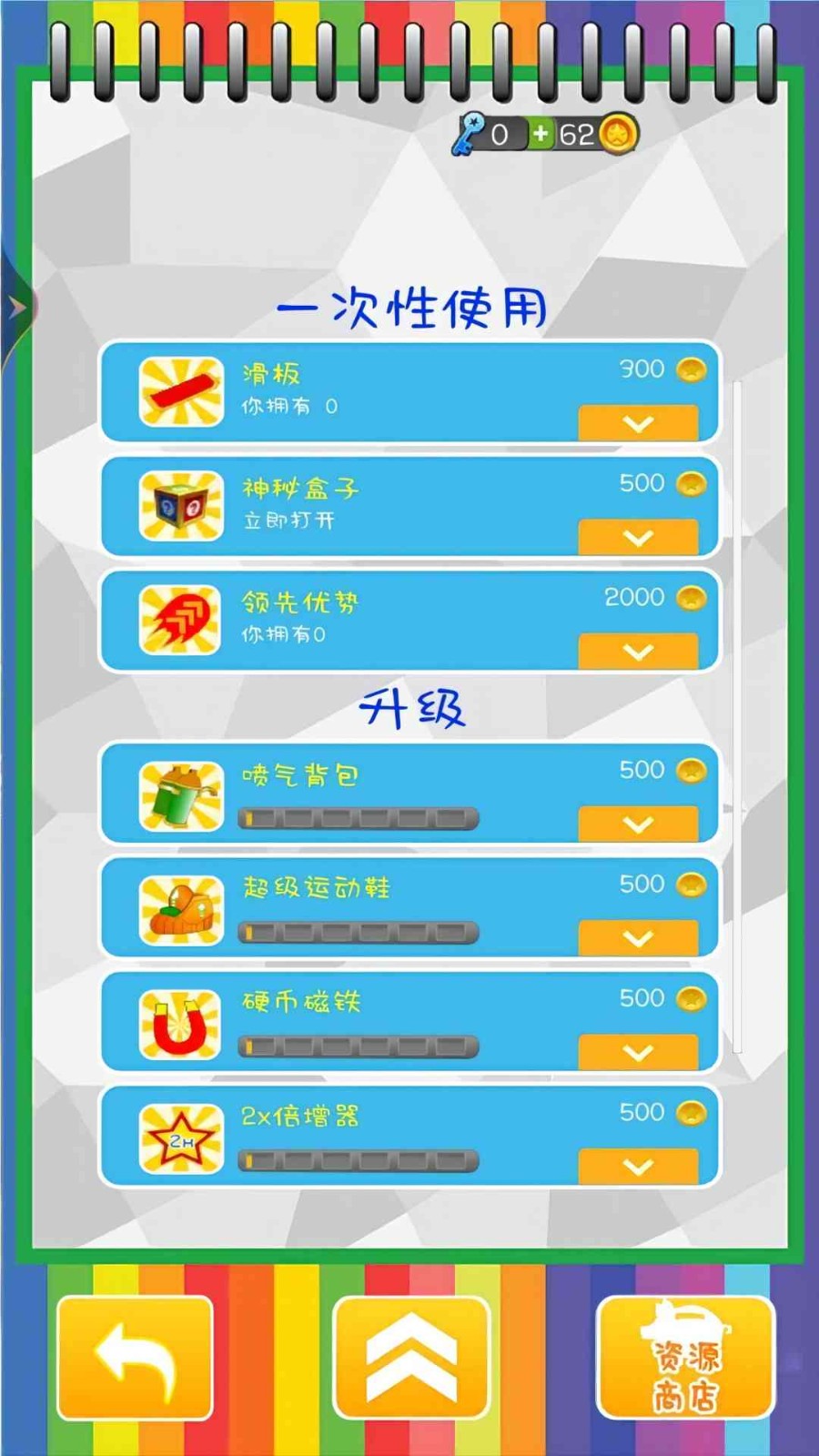Open the coin magnet upgrade dropdown

pos(640,1051)
